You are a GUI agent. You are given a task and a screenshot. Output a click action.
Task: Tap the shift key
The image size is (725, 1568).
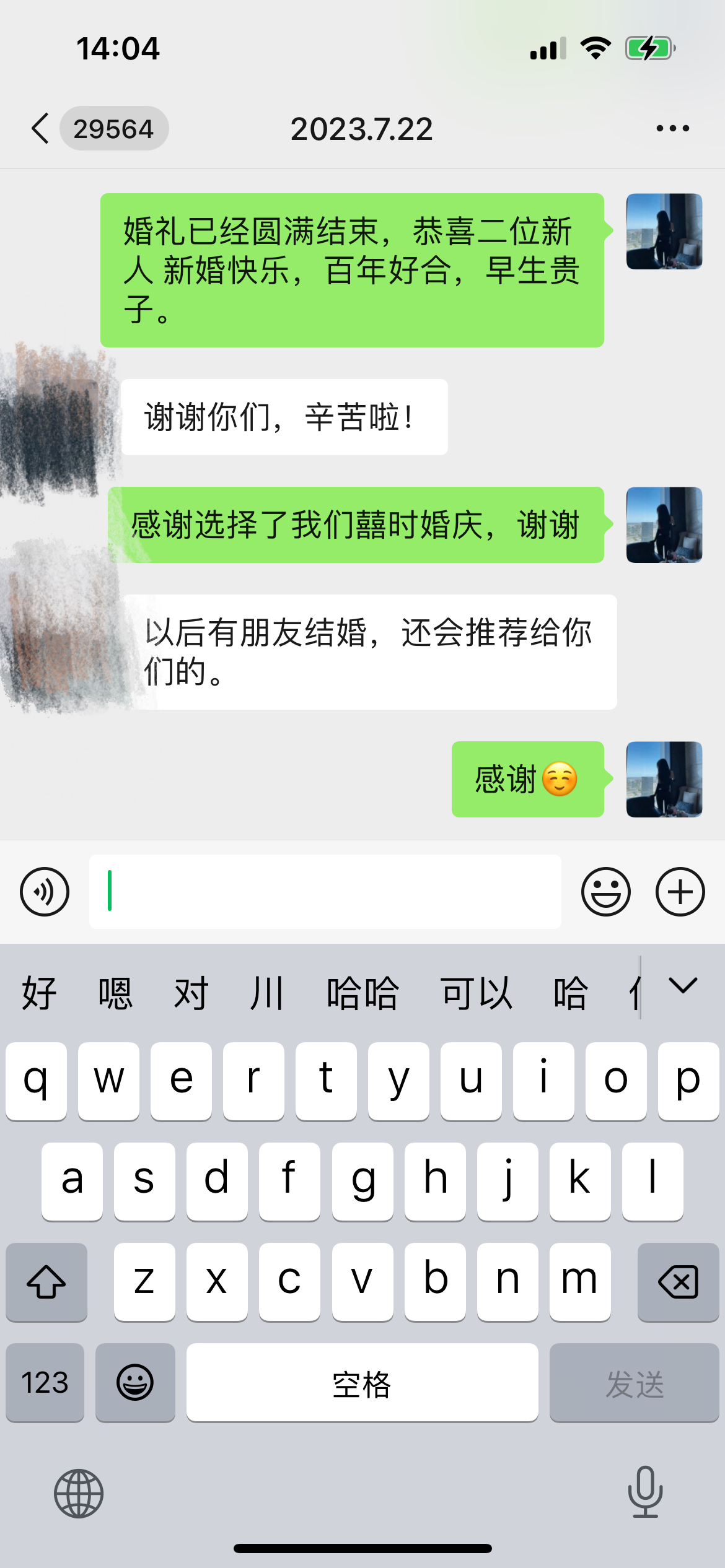click(x=46, y=1282)
